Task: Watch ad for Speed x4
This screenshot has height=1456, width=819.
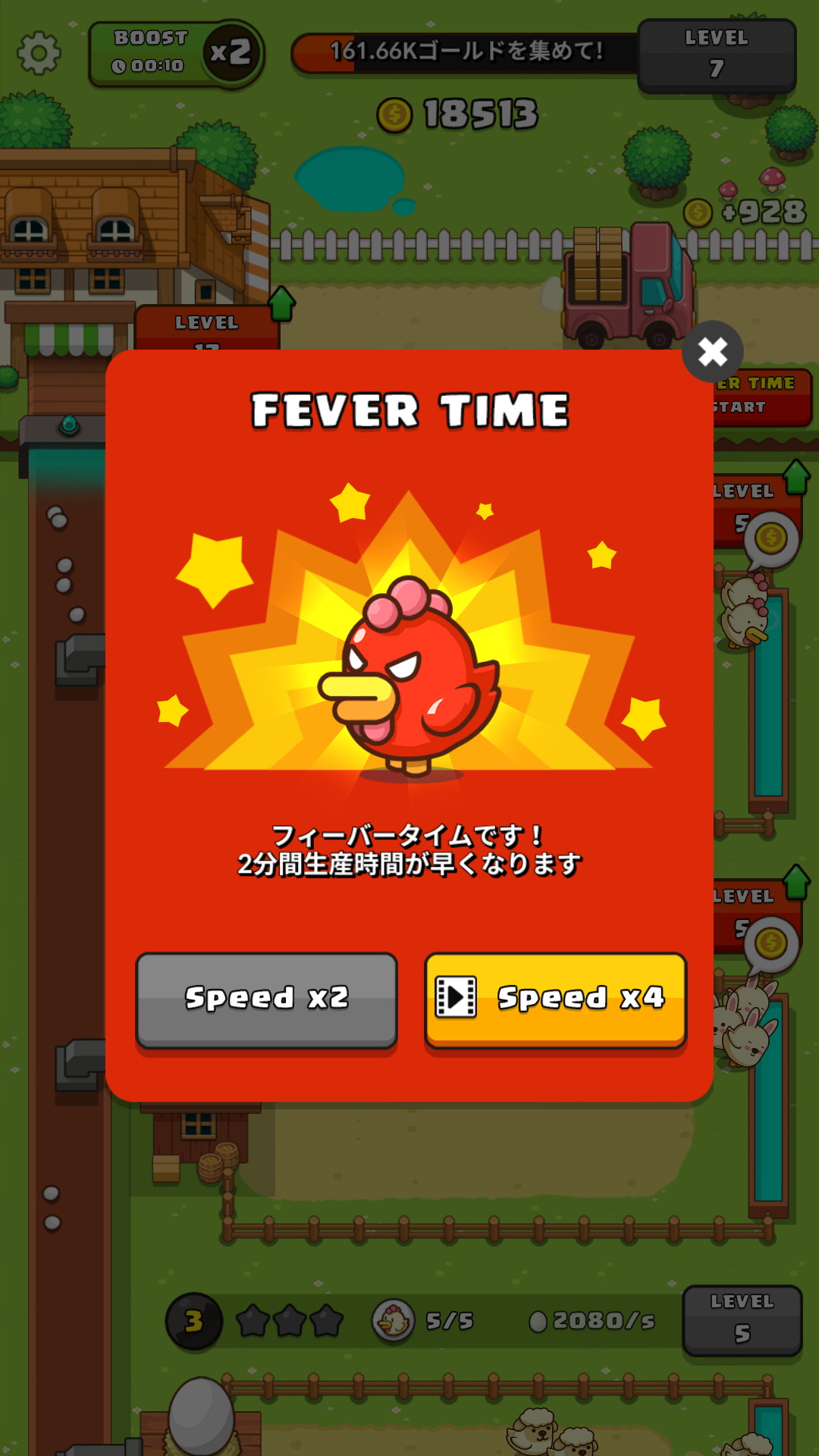Action: point(555,999)
